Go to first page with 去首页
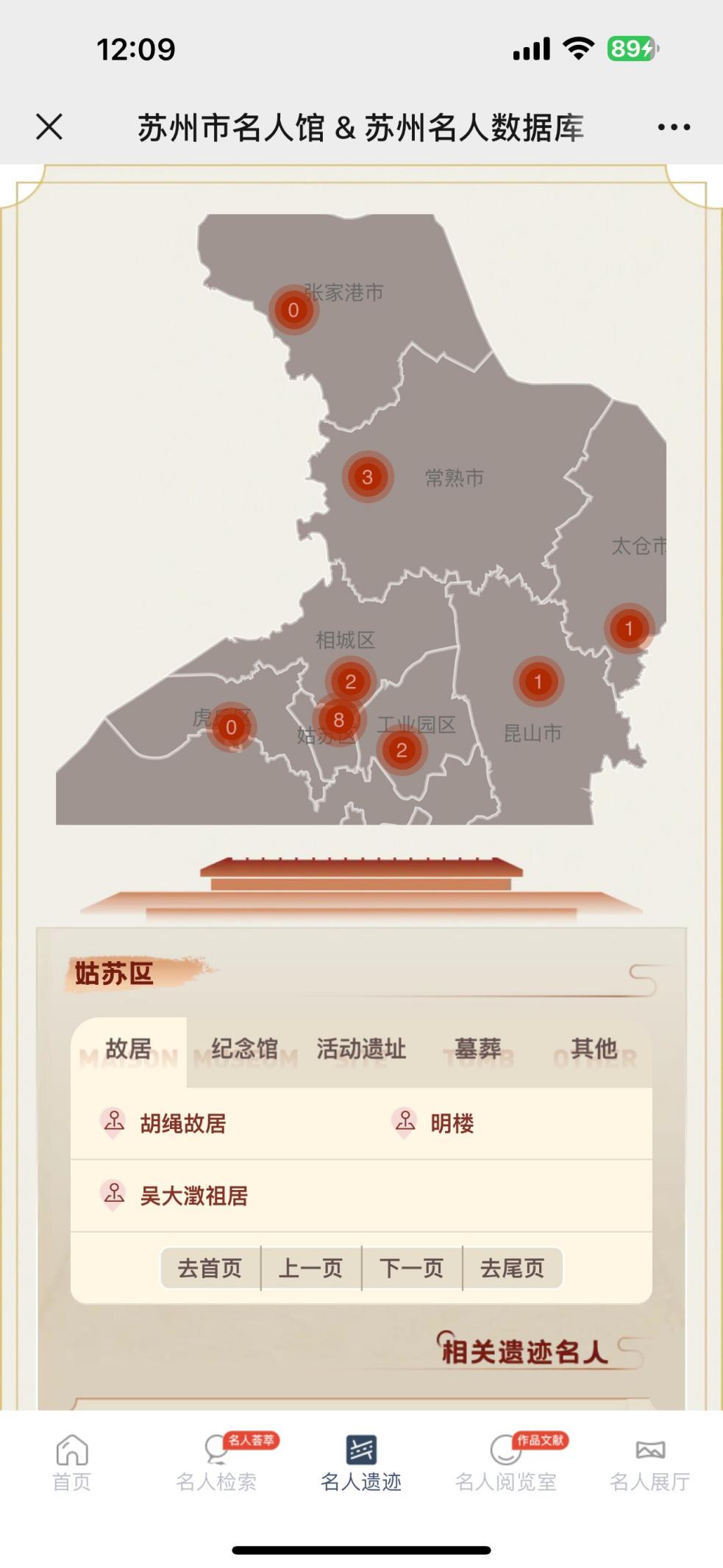This screenshot has width=723, height=1568. [210, 1269]
